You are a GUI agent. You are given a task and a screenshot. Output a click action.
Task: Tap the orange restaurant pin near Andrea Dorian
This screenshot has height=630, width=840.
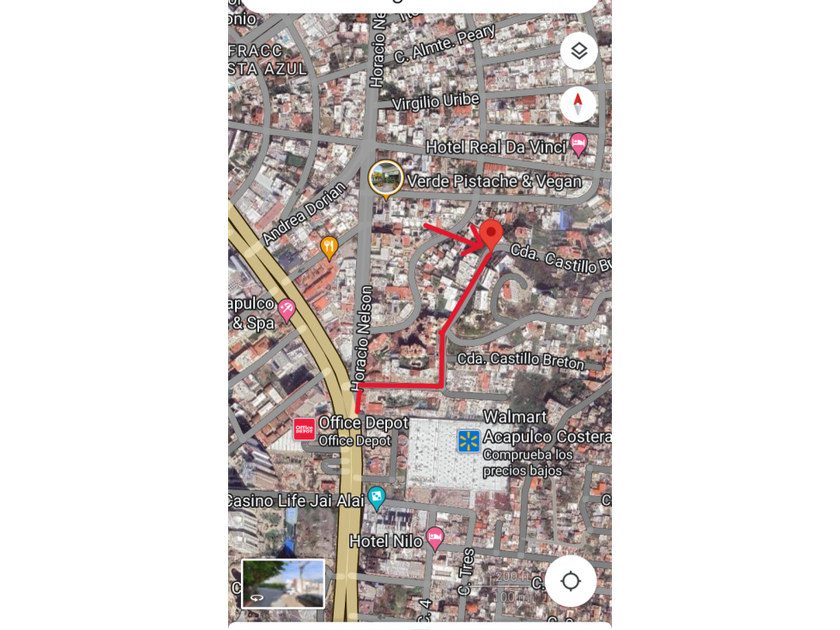click(329, 245)
